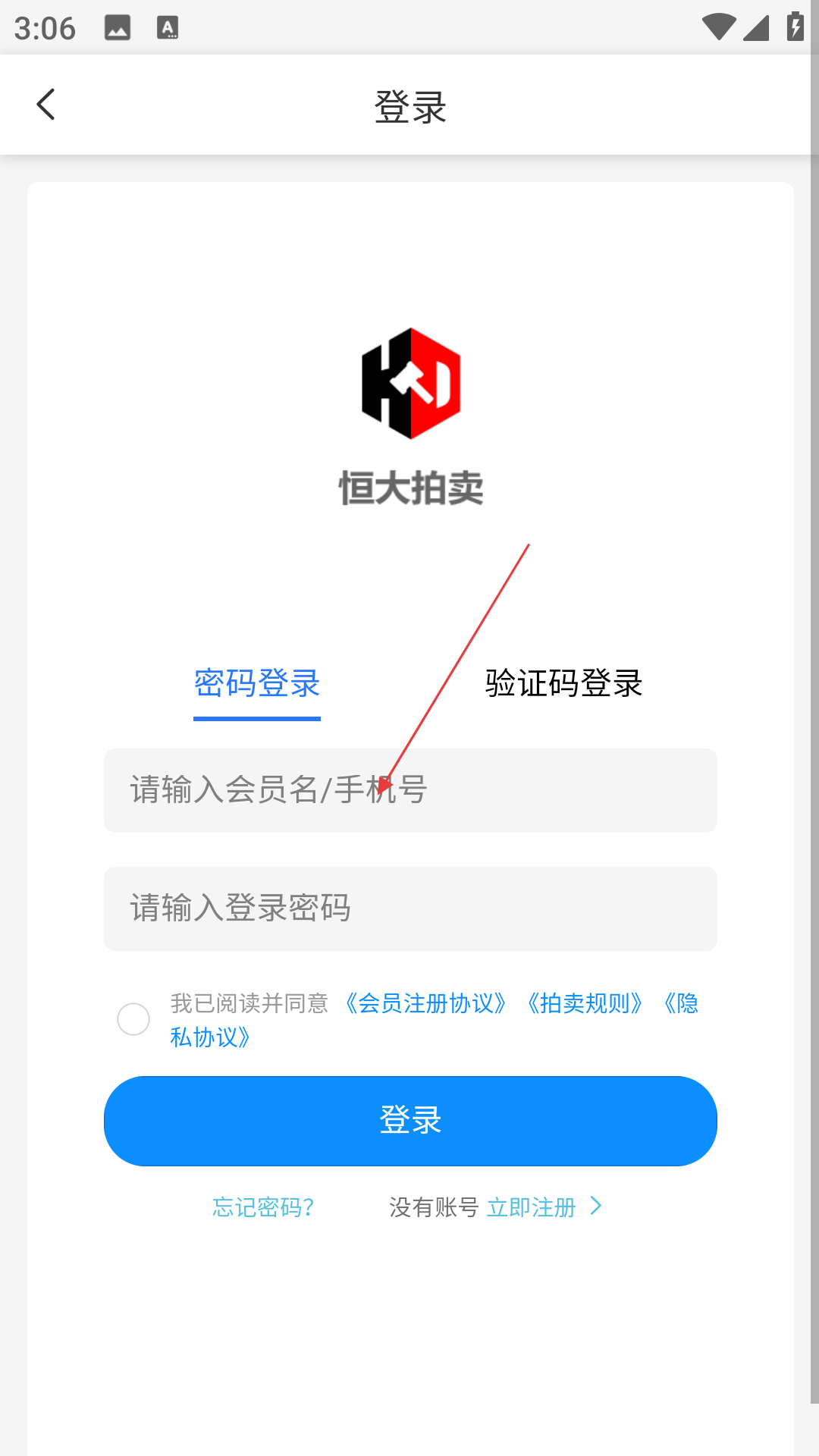Image resolution: width=819 pixels, height=1456 pixels.
Task: Open the 《拍卖规则》 link
Action: 584,1003
